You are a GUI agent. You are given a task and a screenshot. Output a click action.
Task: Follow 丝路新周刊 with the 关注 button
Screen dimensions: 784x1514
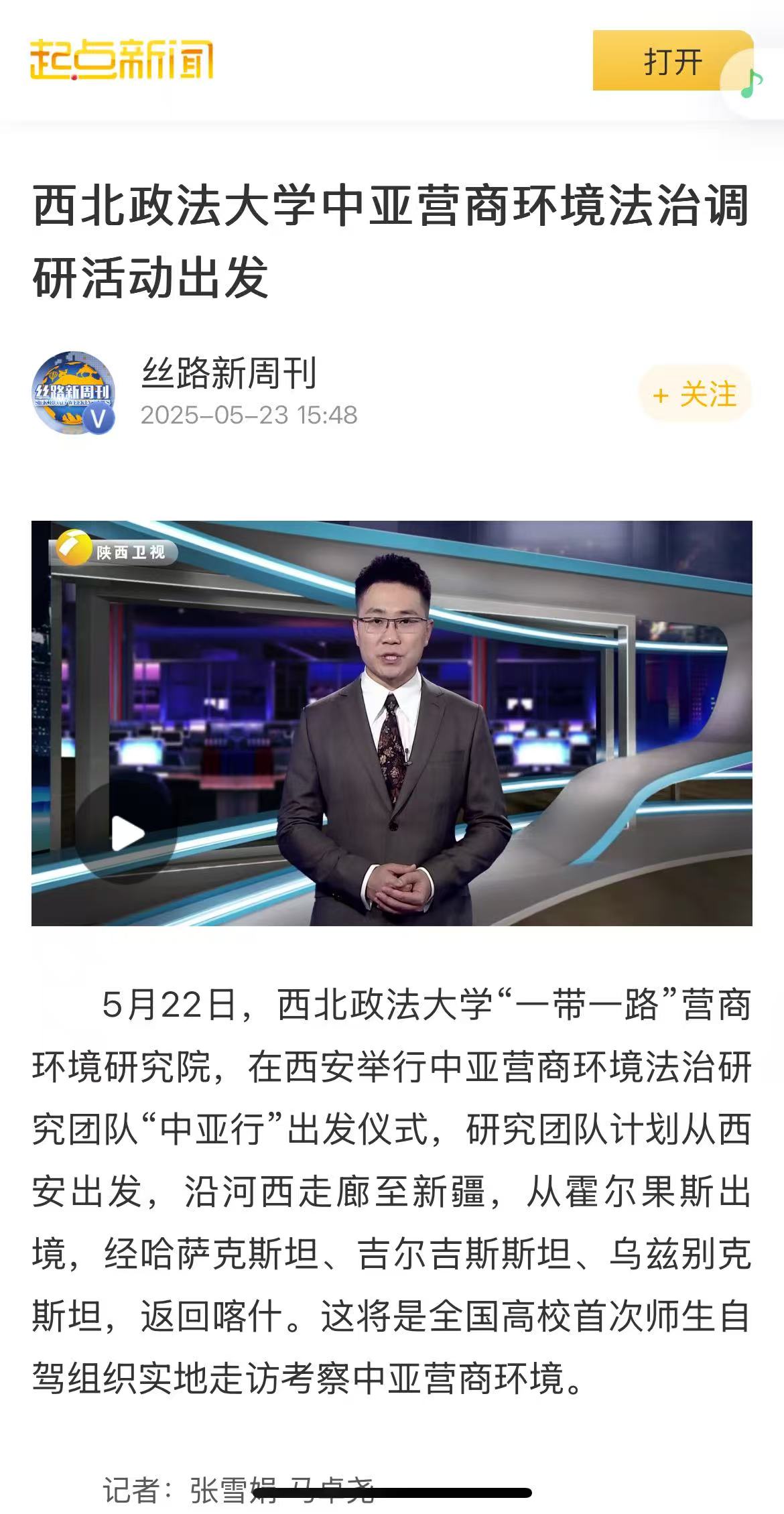pos(695,394)
